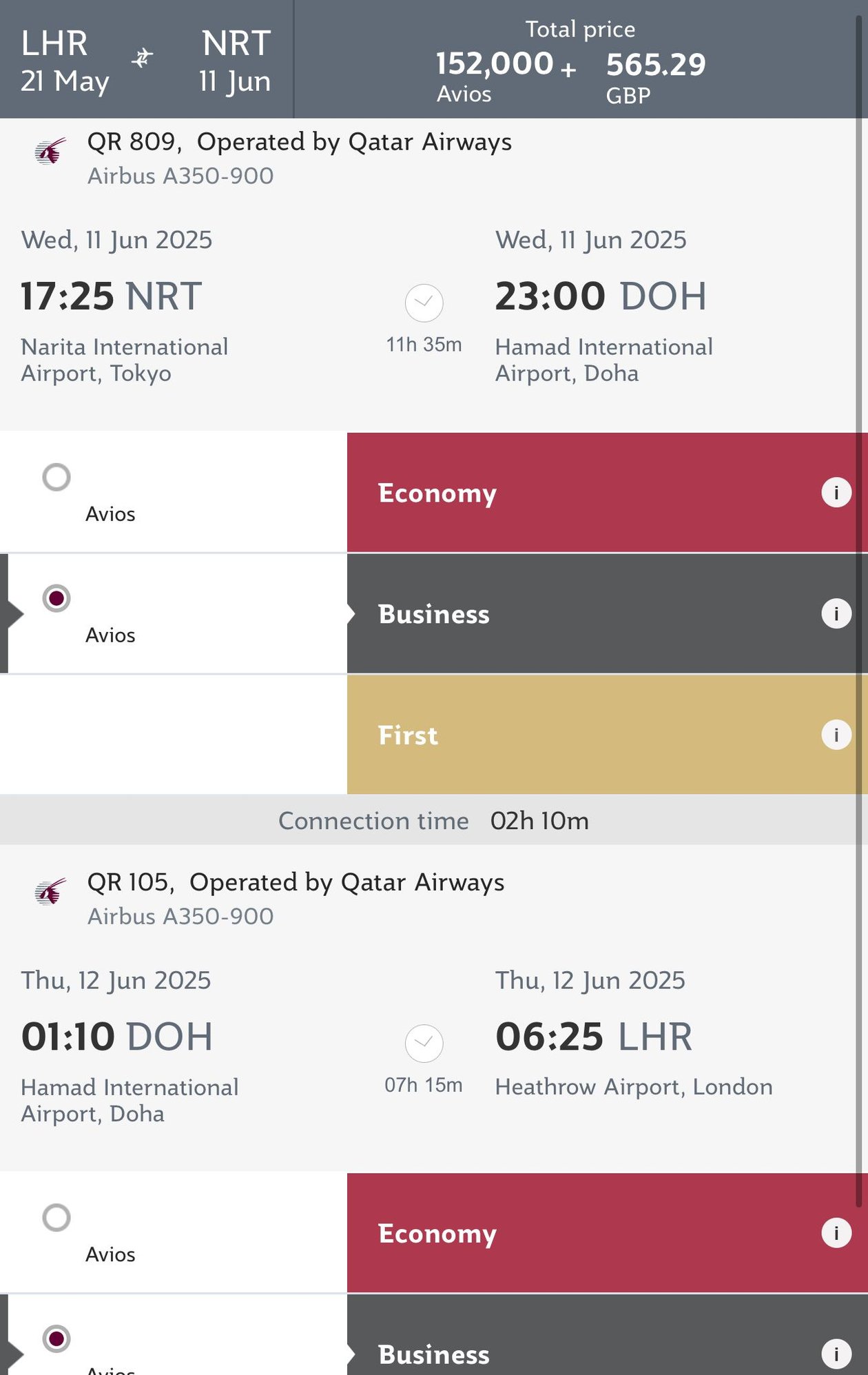Click the clock icon showing 07h 15m duration
868x1375 pixels.
(423, 1045)
